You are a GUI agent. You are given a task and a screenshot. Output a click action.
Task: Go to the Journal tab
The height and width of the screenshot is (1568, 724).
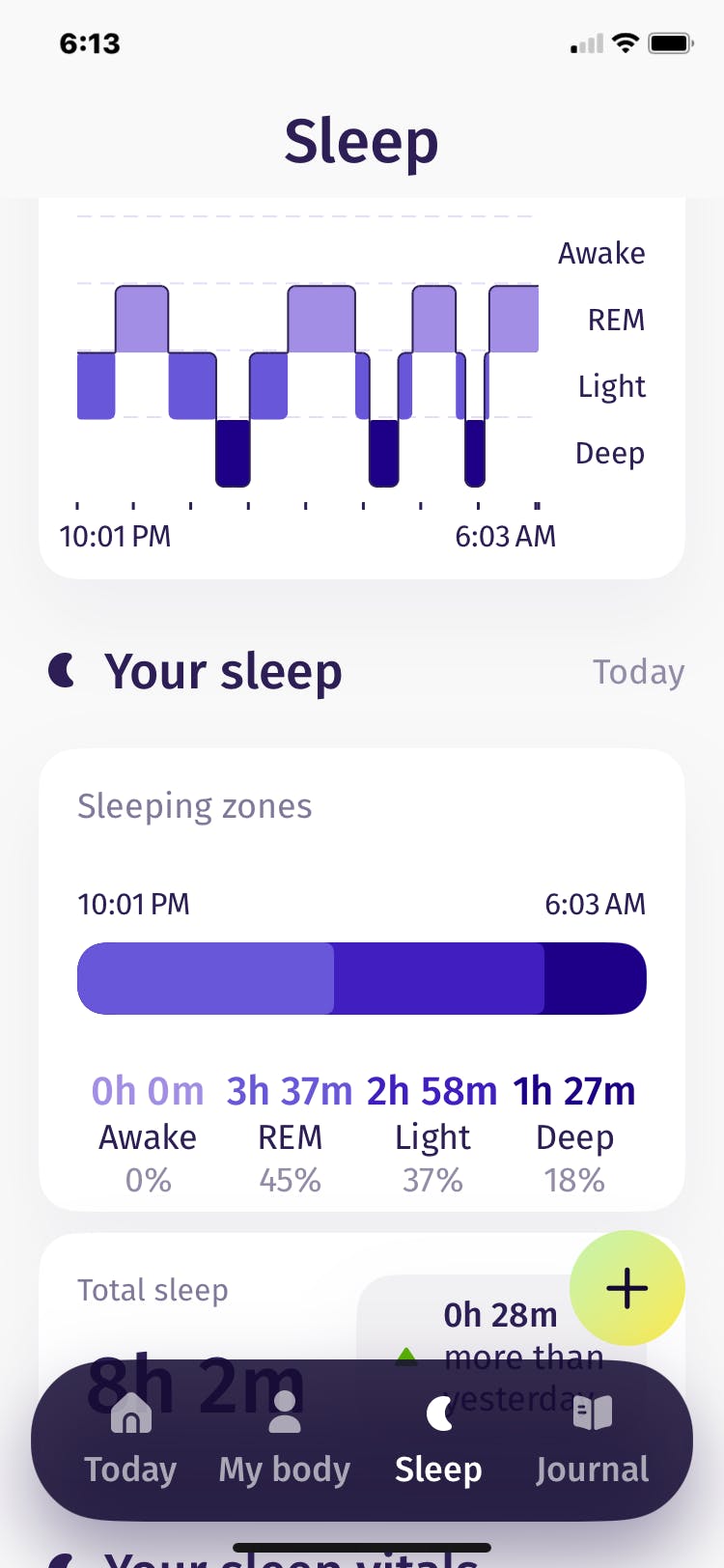pos(592,1440)
